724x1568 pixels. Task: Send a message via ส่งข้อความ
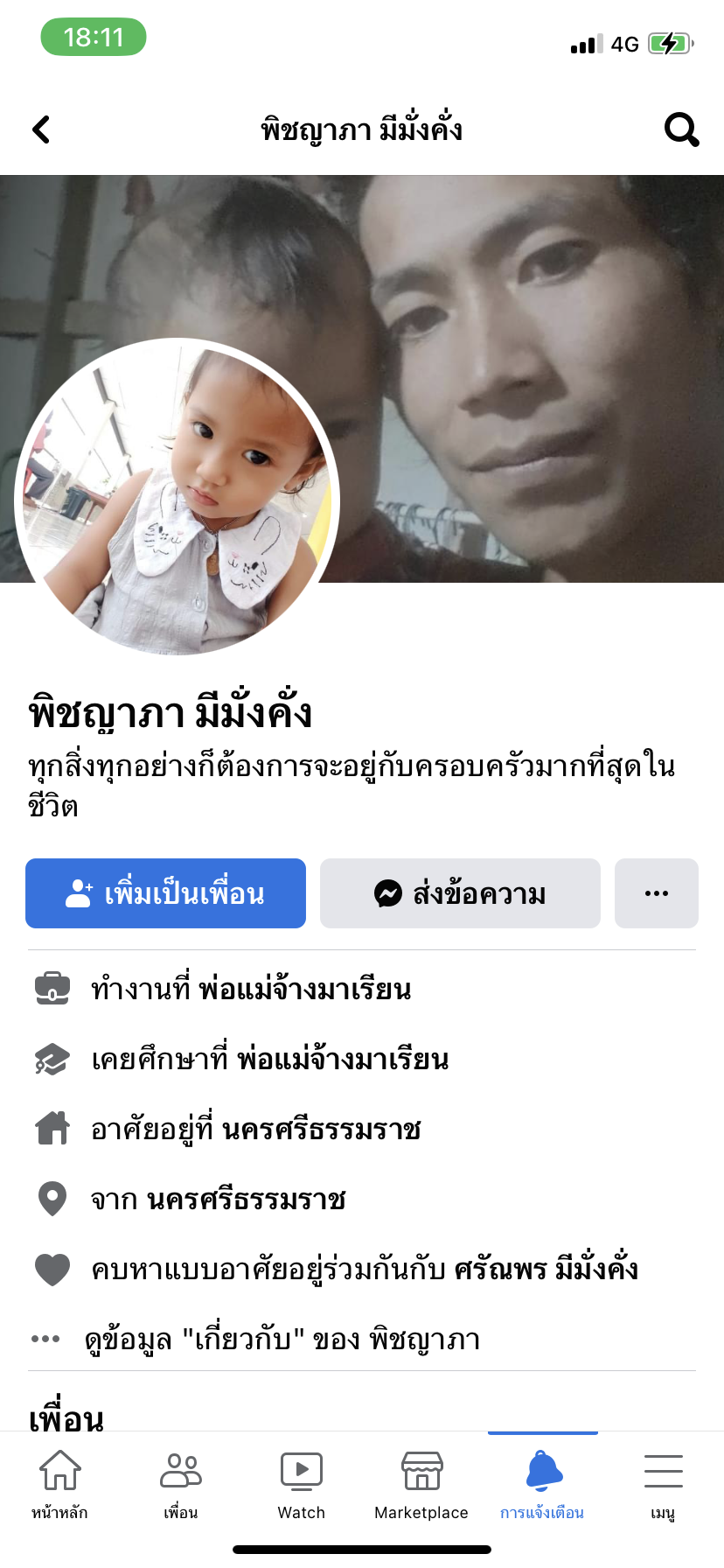[460, 893]
